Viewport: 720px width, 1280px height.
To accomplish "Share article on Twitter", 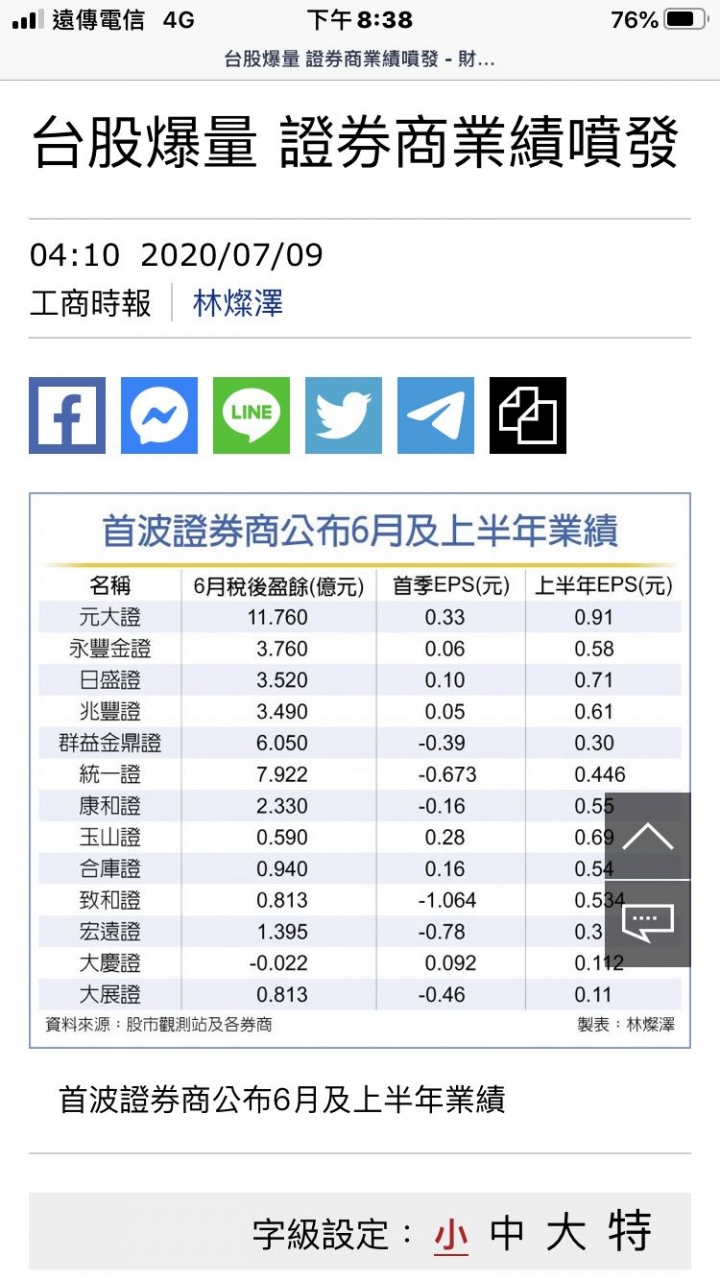I will [343, 415].
